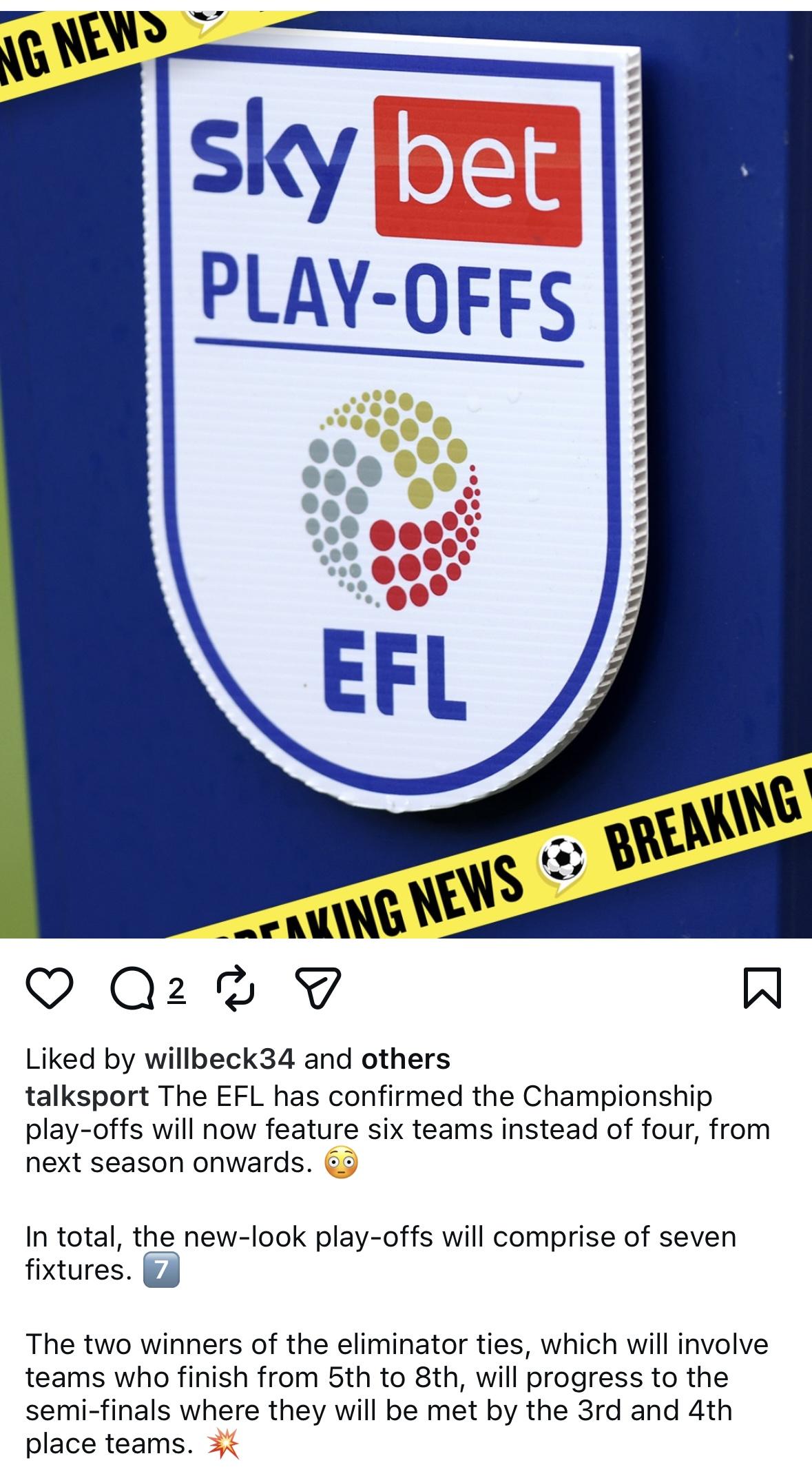Share the post via the send icon
This screenshot has width=812, height=1476.
pyautogui.click(x=317, y=989)
